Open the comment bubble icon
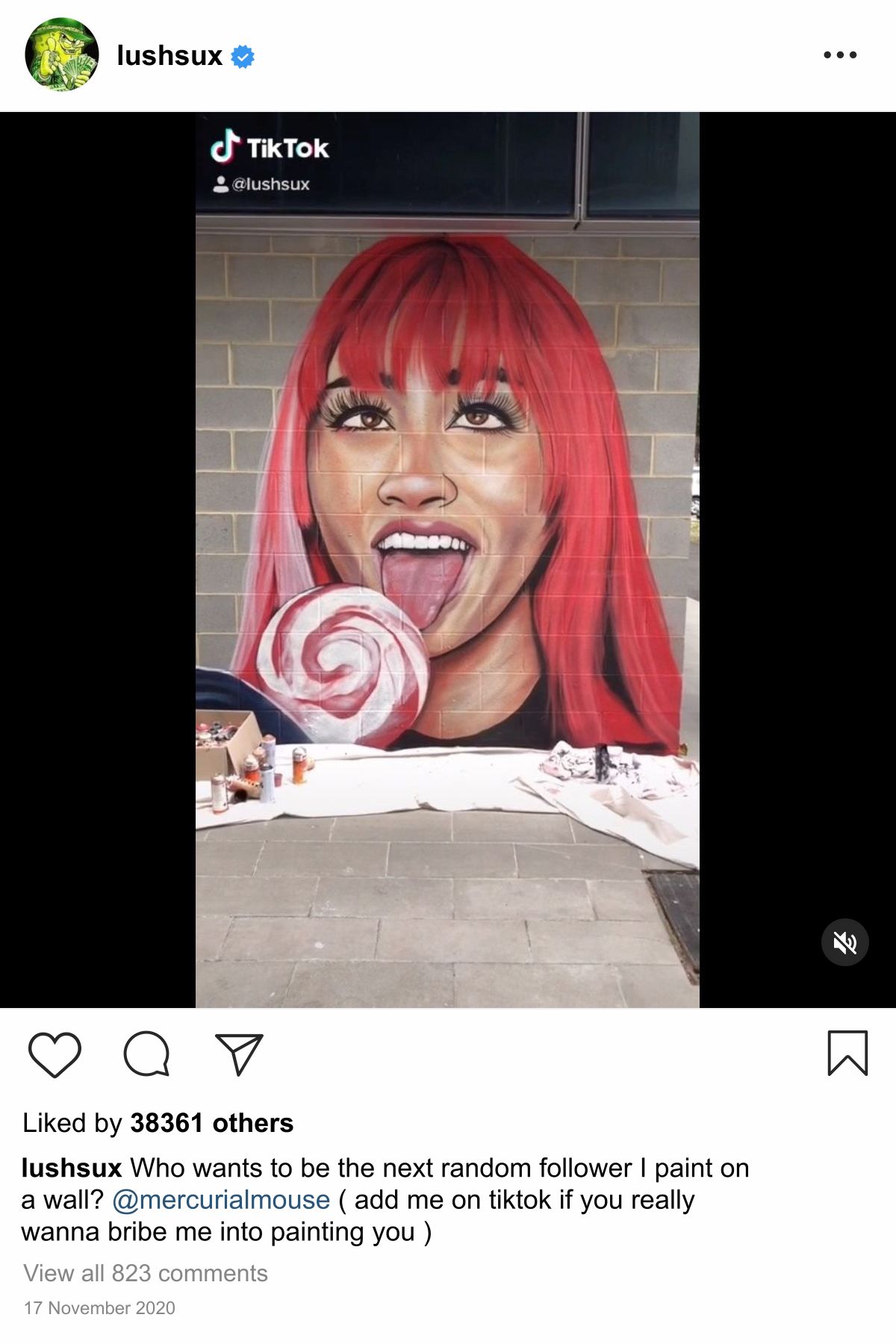 click(146, 1054)
